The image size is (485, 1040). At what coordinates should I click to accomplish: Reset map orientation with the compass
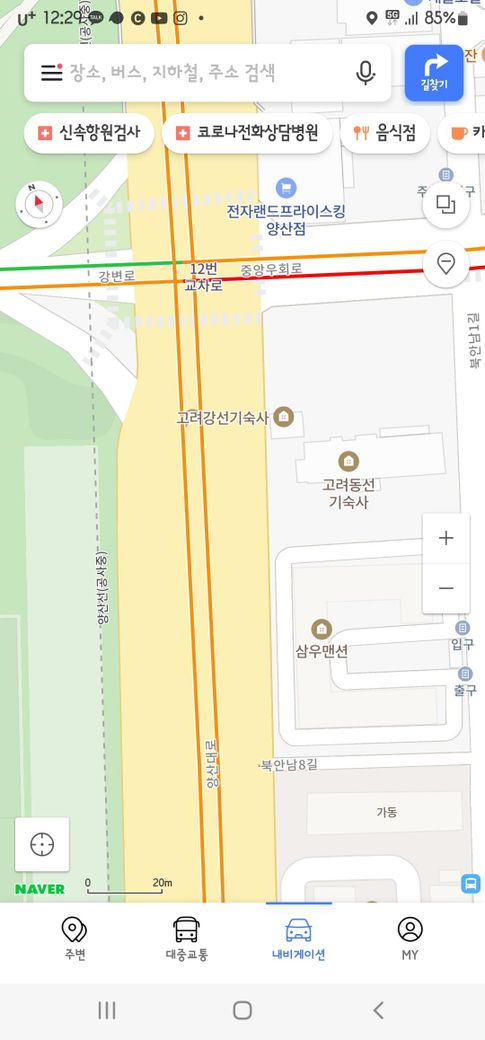(x=38, y=204)
